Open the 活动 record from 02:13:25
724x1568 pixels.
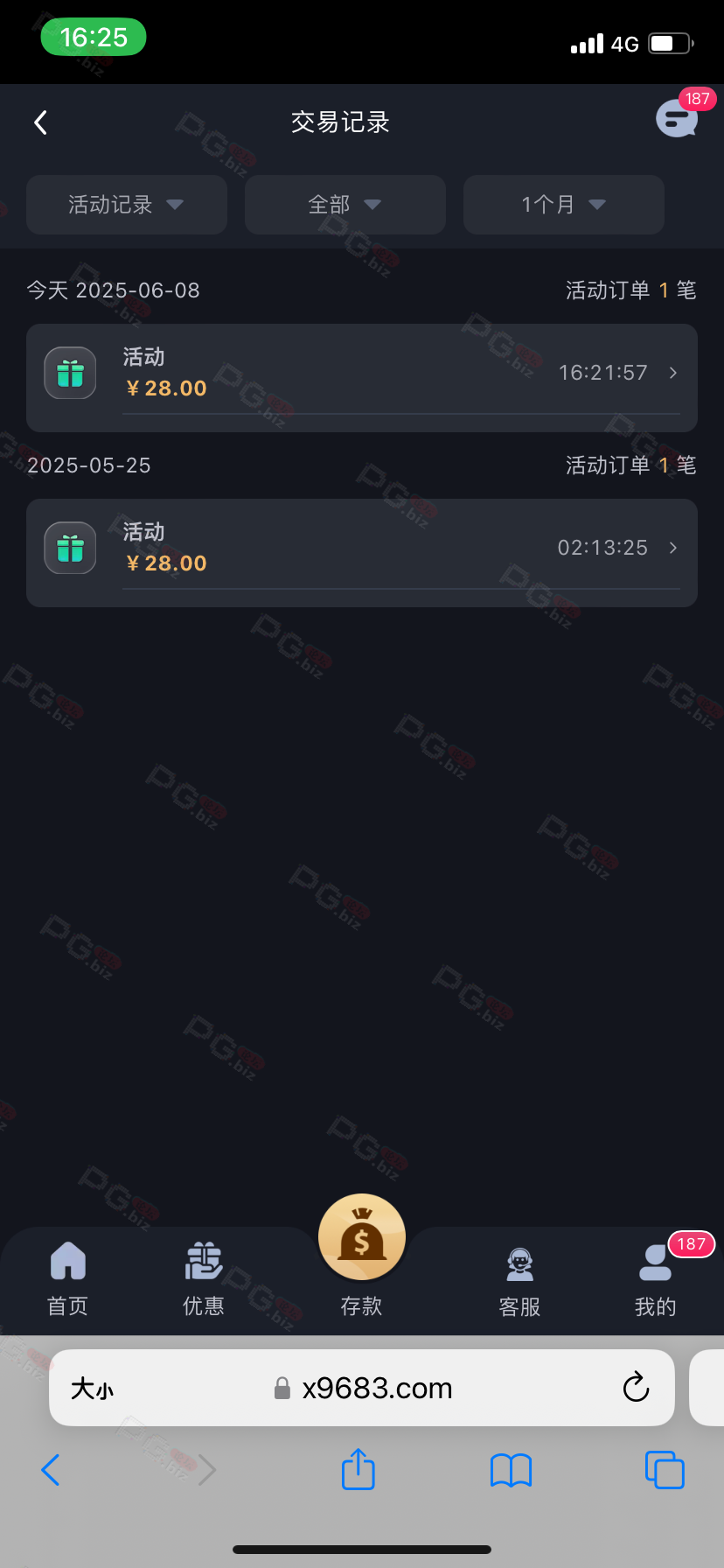362,553
